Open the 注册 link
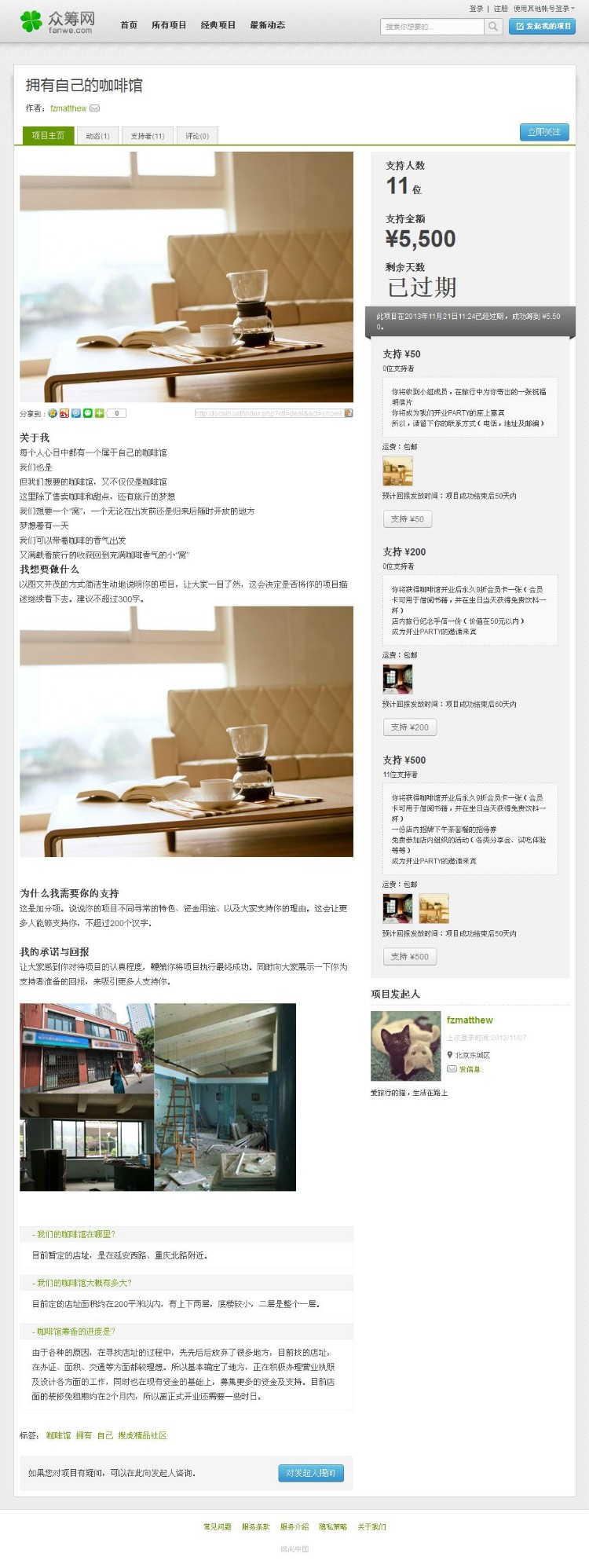Screen dimensions: 589x1568 (500, 9)
